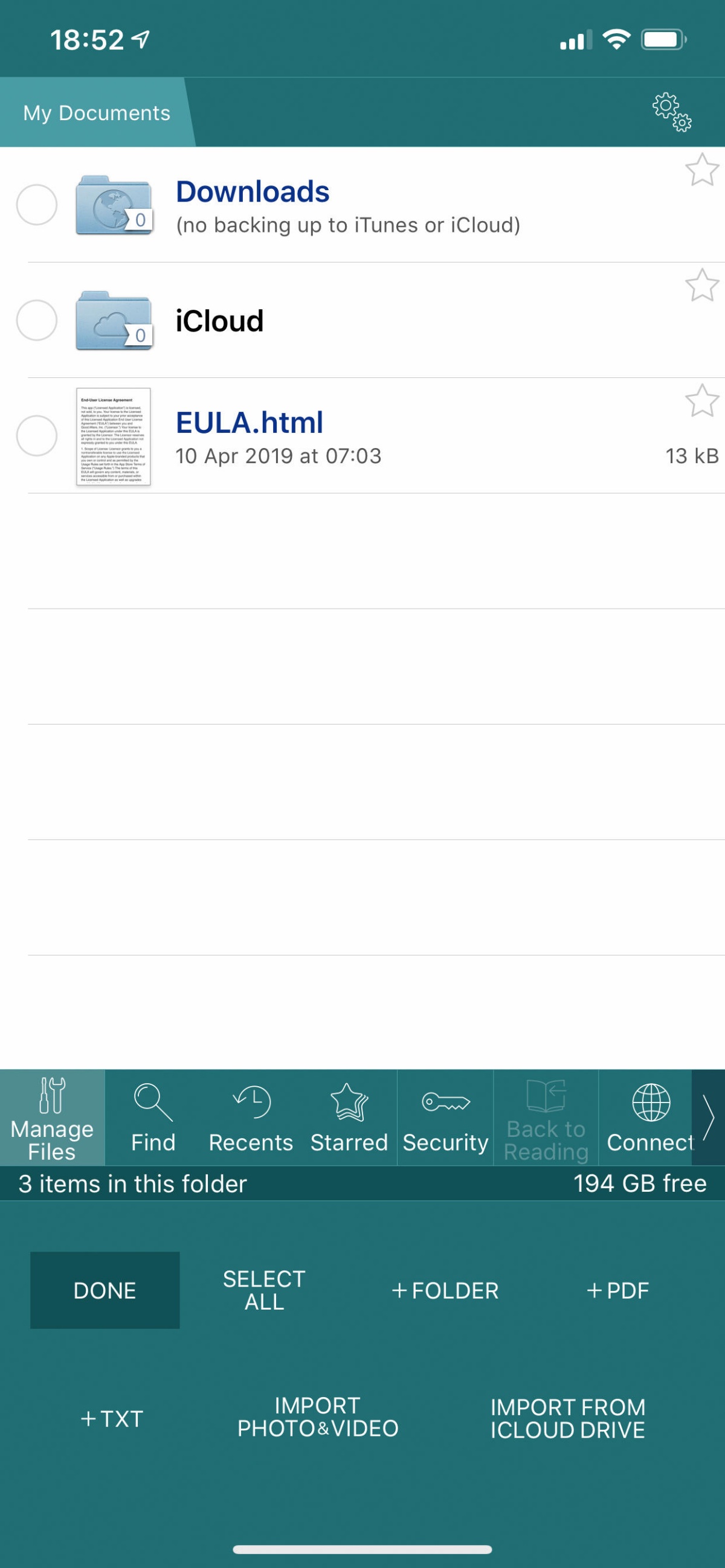Open the EULA.html file
Viewport: 725px width, 1568px height.
click(x=249, y=423)
